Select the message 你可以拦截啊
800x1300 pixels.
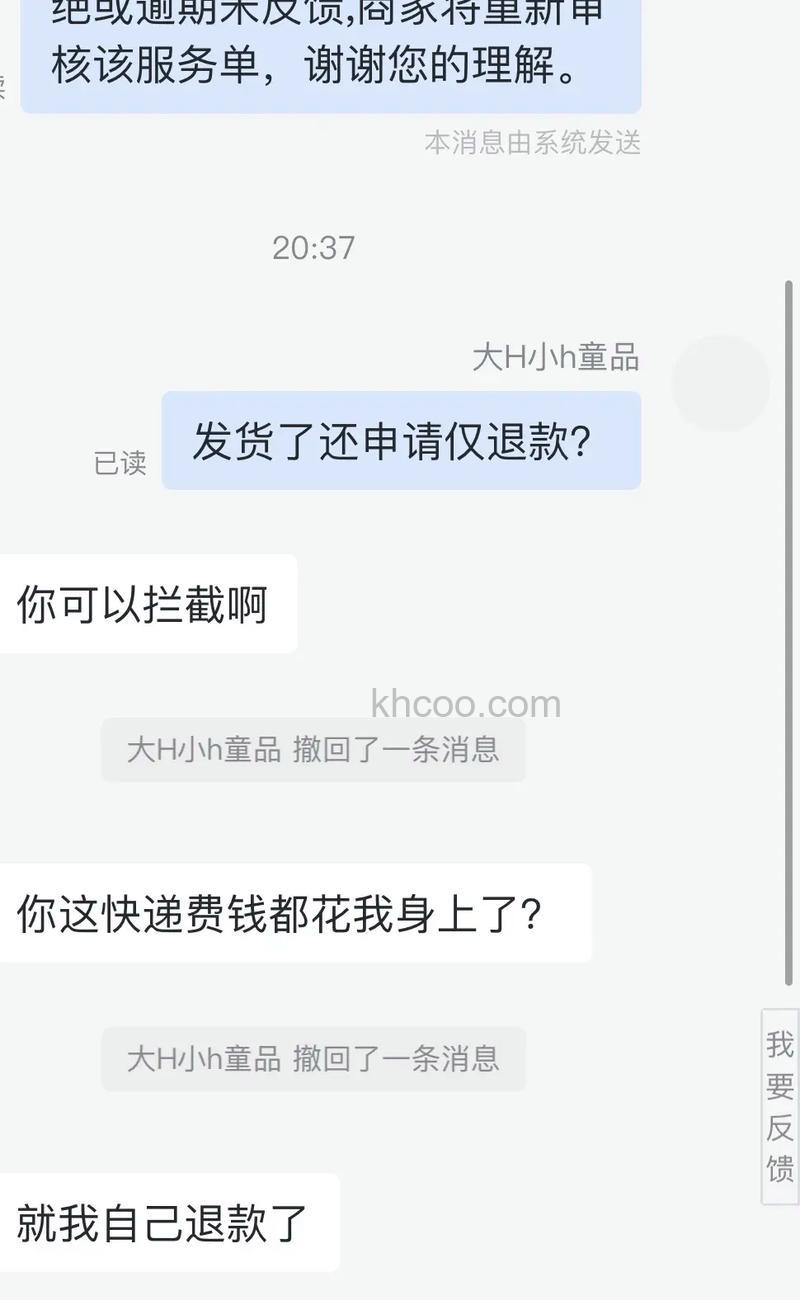point(147,602)
